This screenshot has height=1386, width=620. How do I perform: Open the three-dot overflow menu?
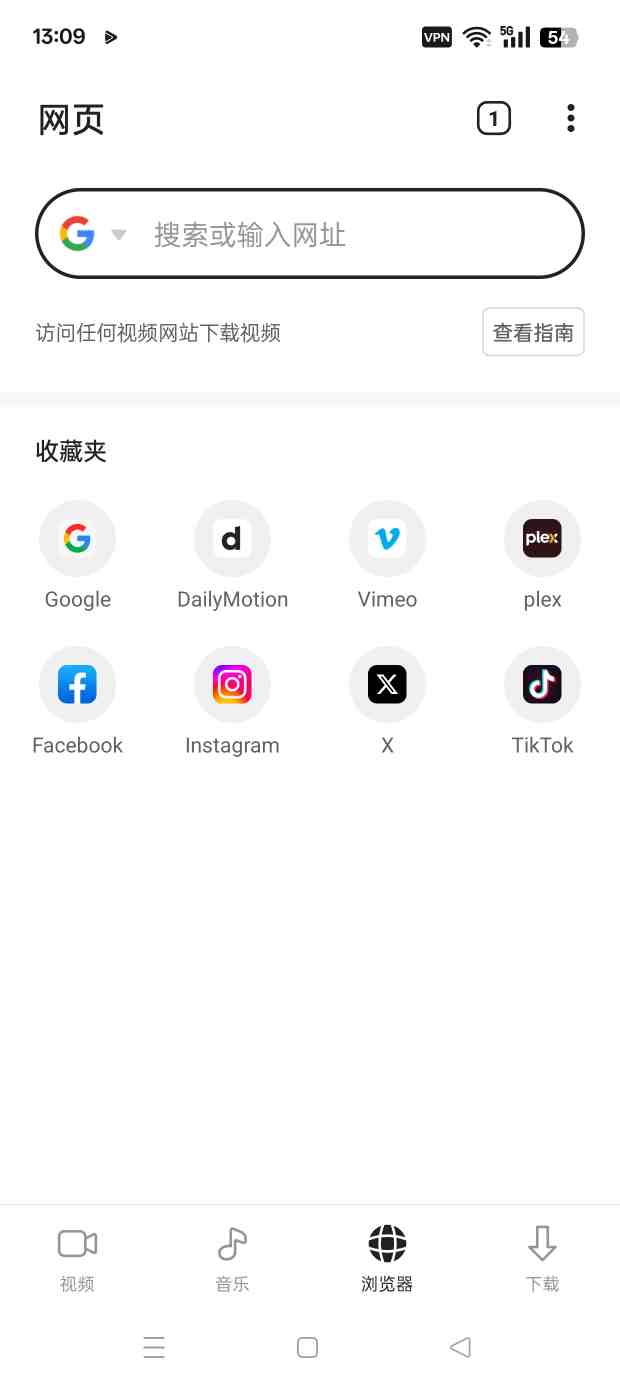tap(570, 118)
